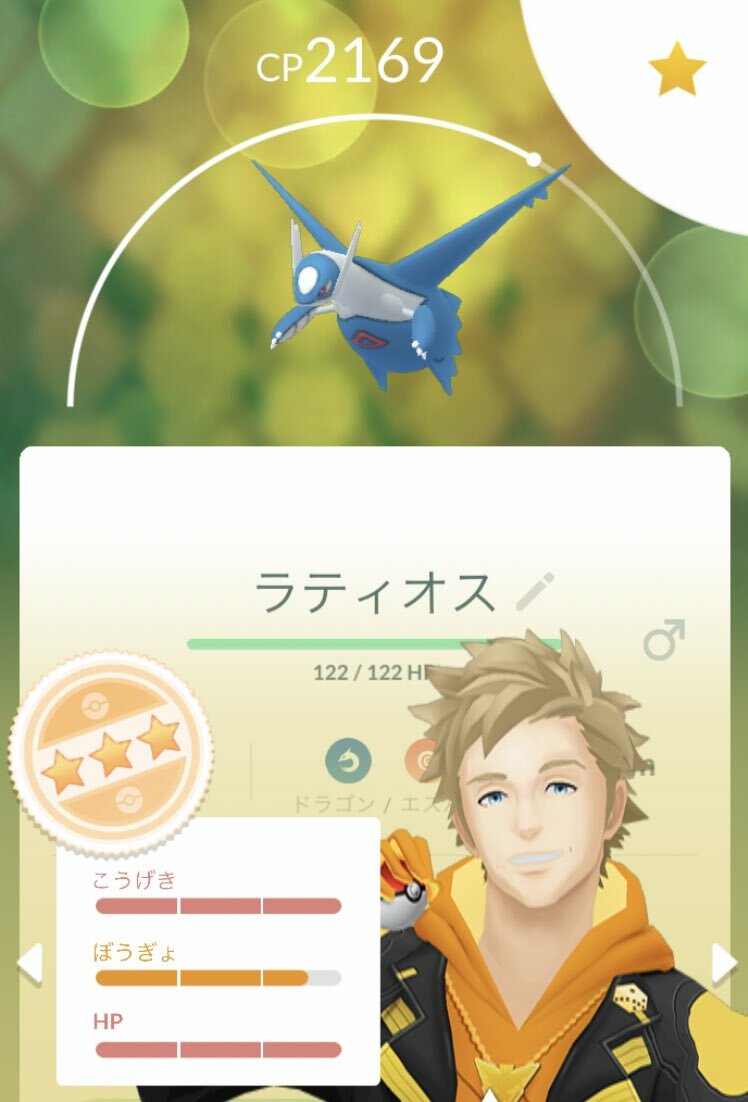Go to the next Pokémon with right arrow
This screenshot has width=748, height=1102.
tap(723, 963)
